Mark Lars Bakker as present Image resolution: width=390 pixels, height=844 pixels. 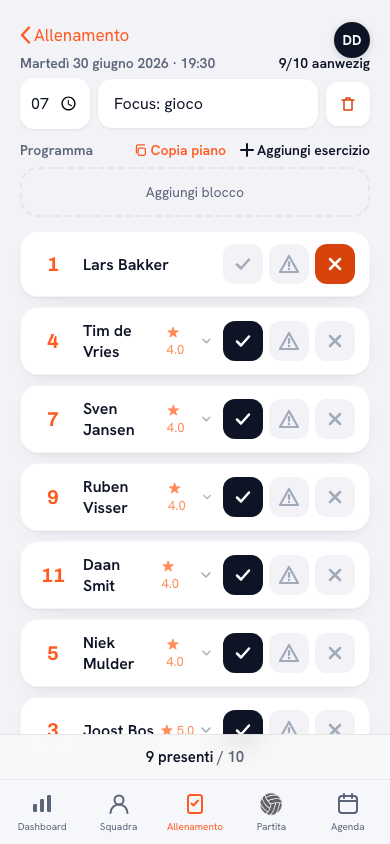click(243, 264)
